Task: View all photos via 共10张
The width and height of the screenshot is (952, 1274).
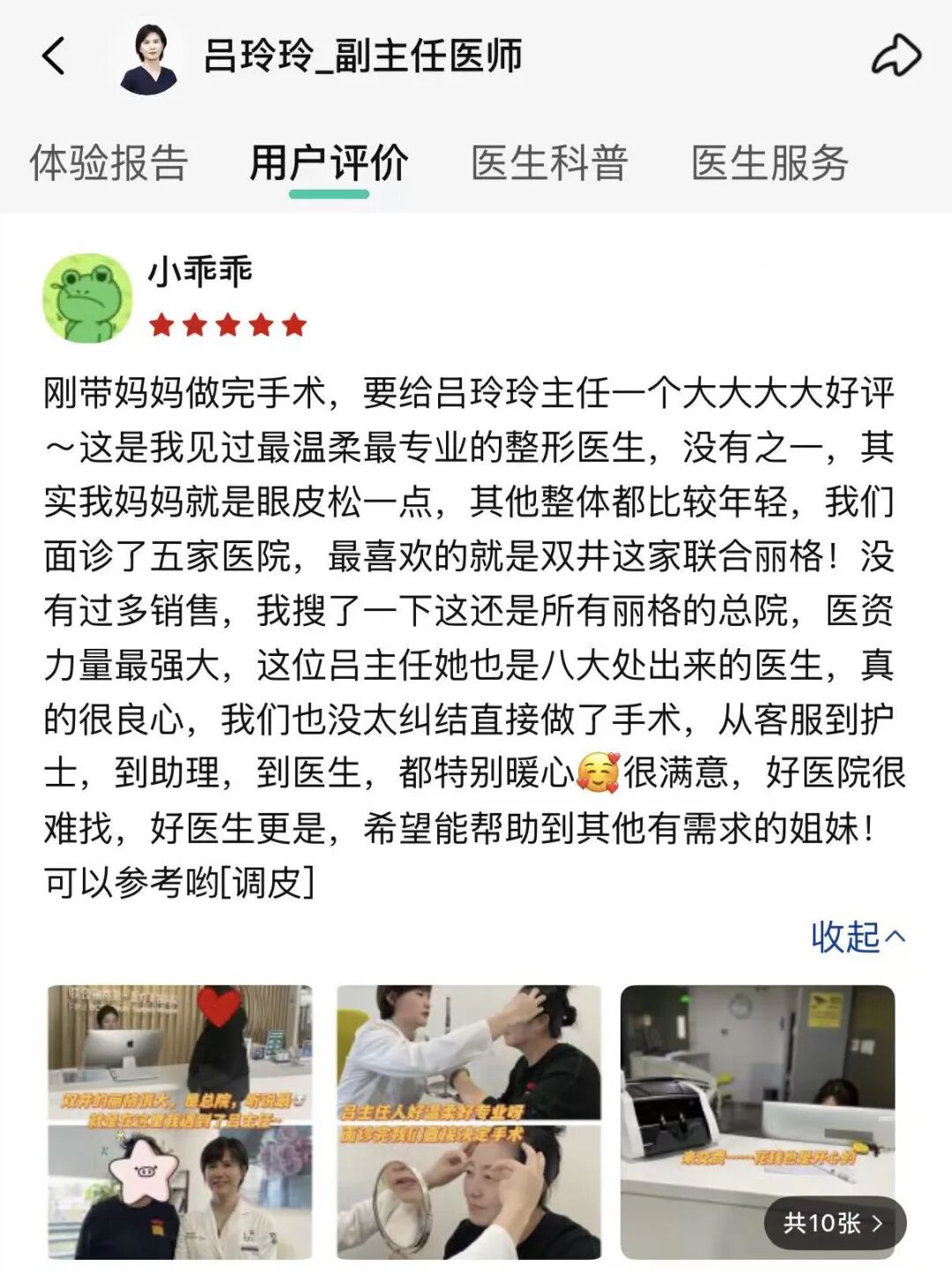Action: pos(833,1223)
